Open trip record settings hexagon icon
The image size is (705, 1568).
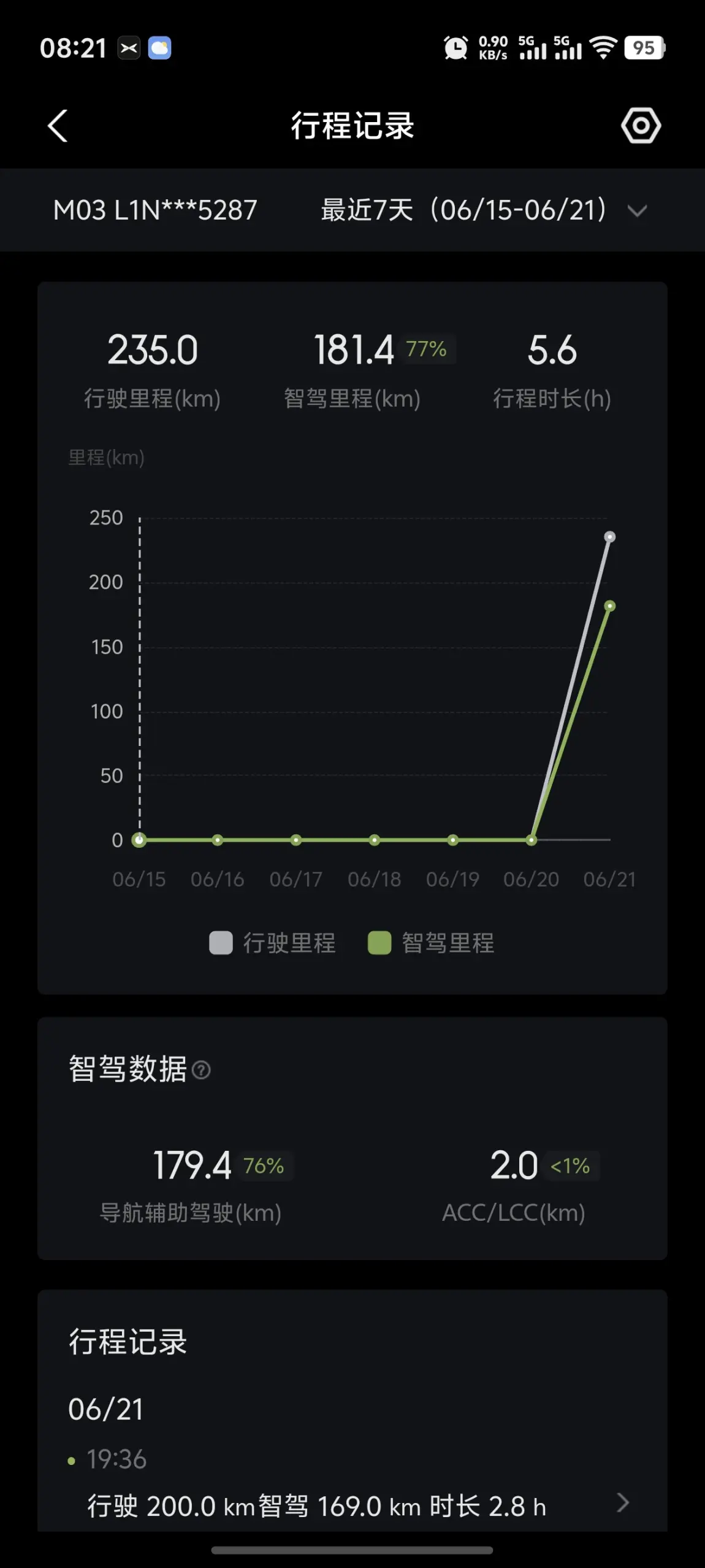coord(641,126)
